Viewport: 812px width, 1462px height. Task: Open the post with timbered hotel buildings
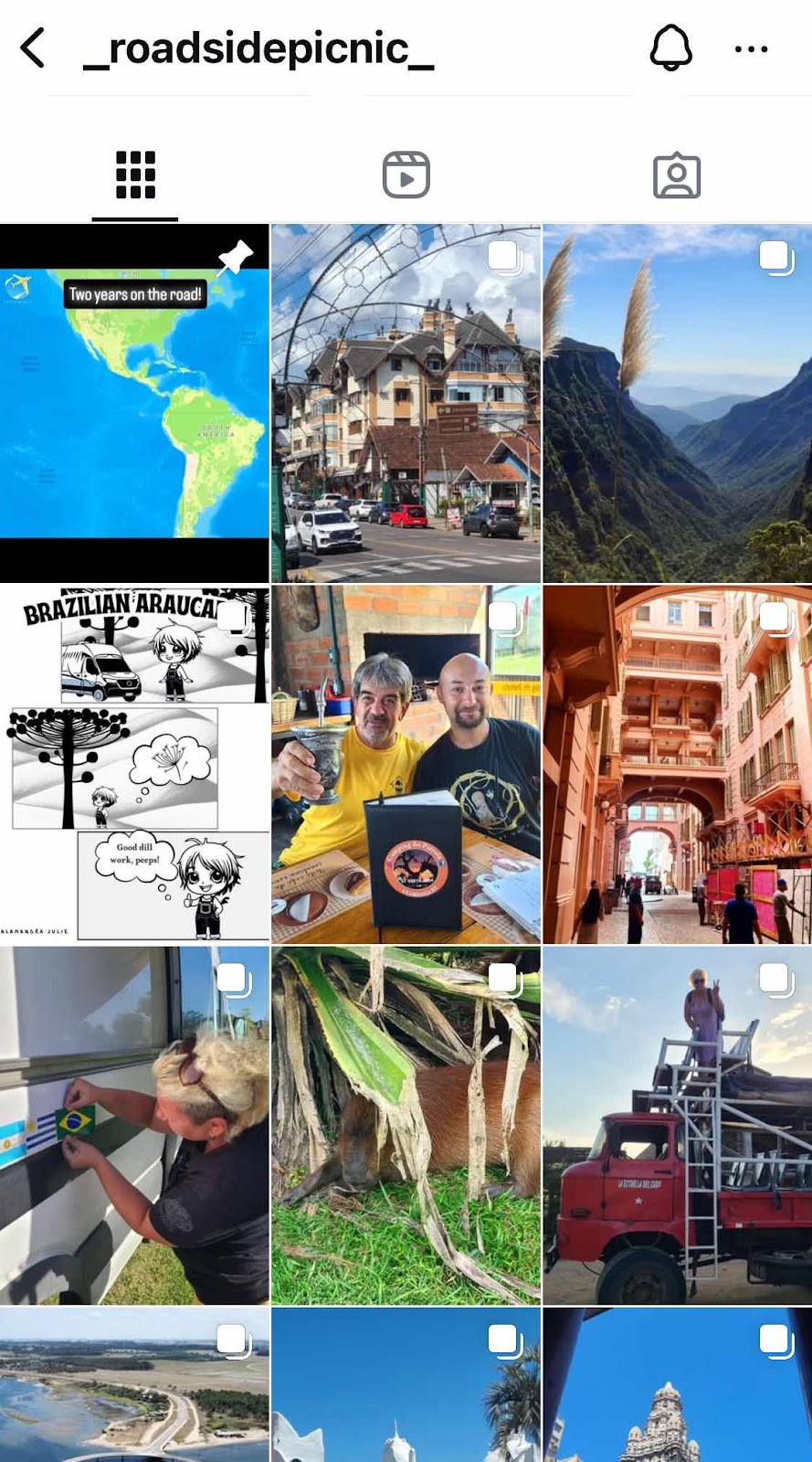[406, 402]
